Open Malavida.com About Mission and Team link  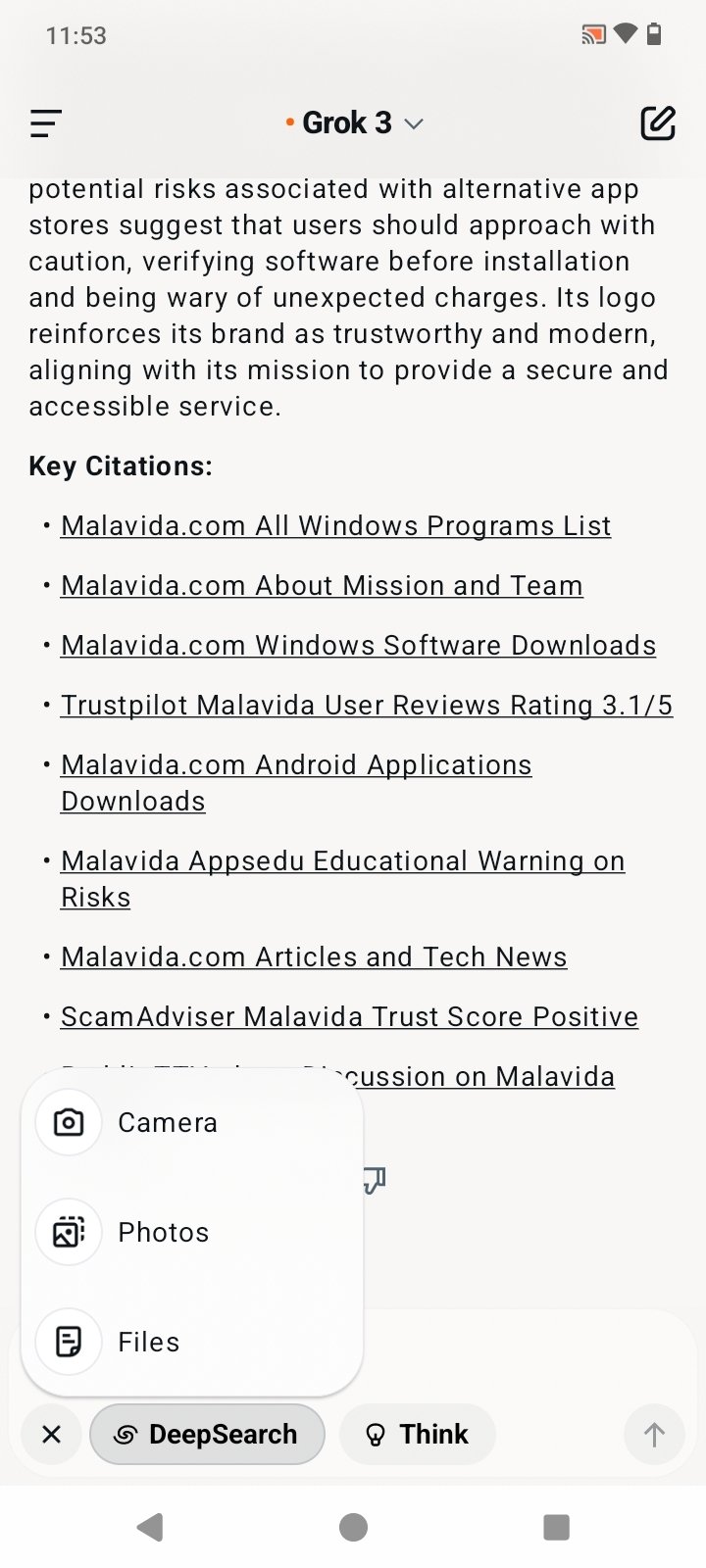click(x=322, y=586)
